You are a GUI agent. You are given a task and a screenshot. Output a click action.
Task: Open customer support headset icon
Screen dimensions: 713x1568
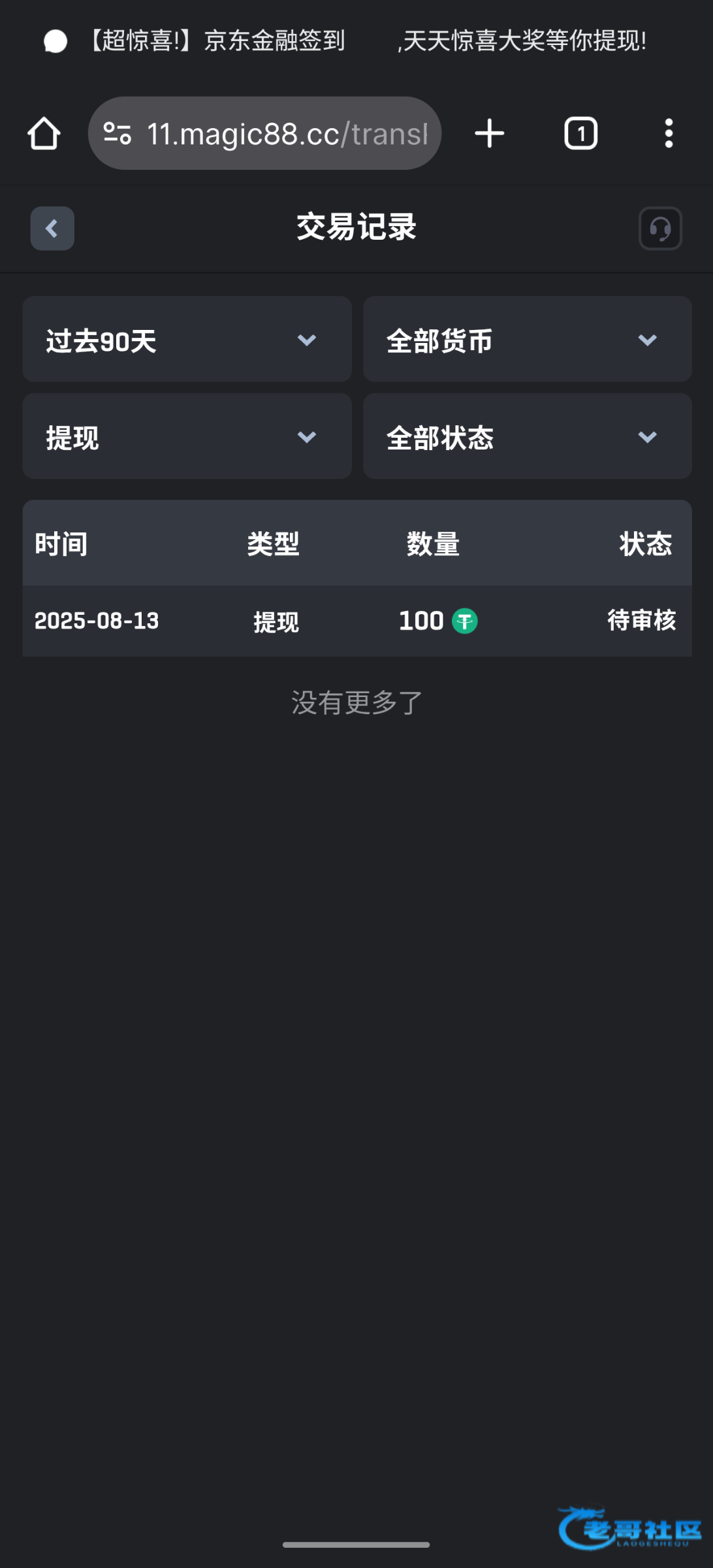coord(660,229)
